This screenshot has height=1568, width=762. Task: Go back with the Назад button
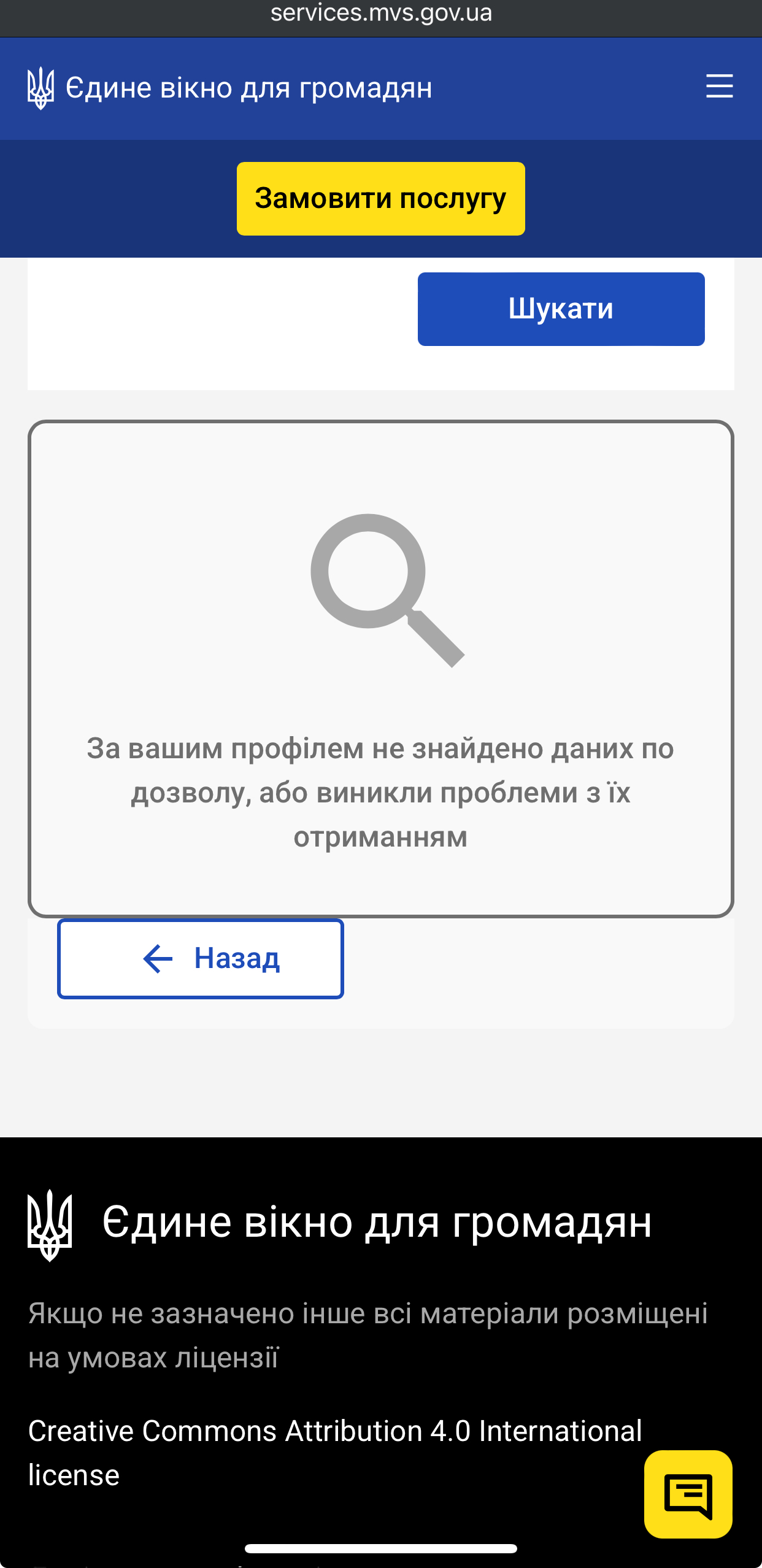(201, 959)
